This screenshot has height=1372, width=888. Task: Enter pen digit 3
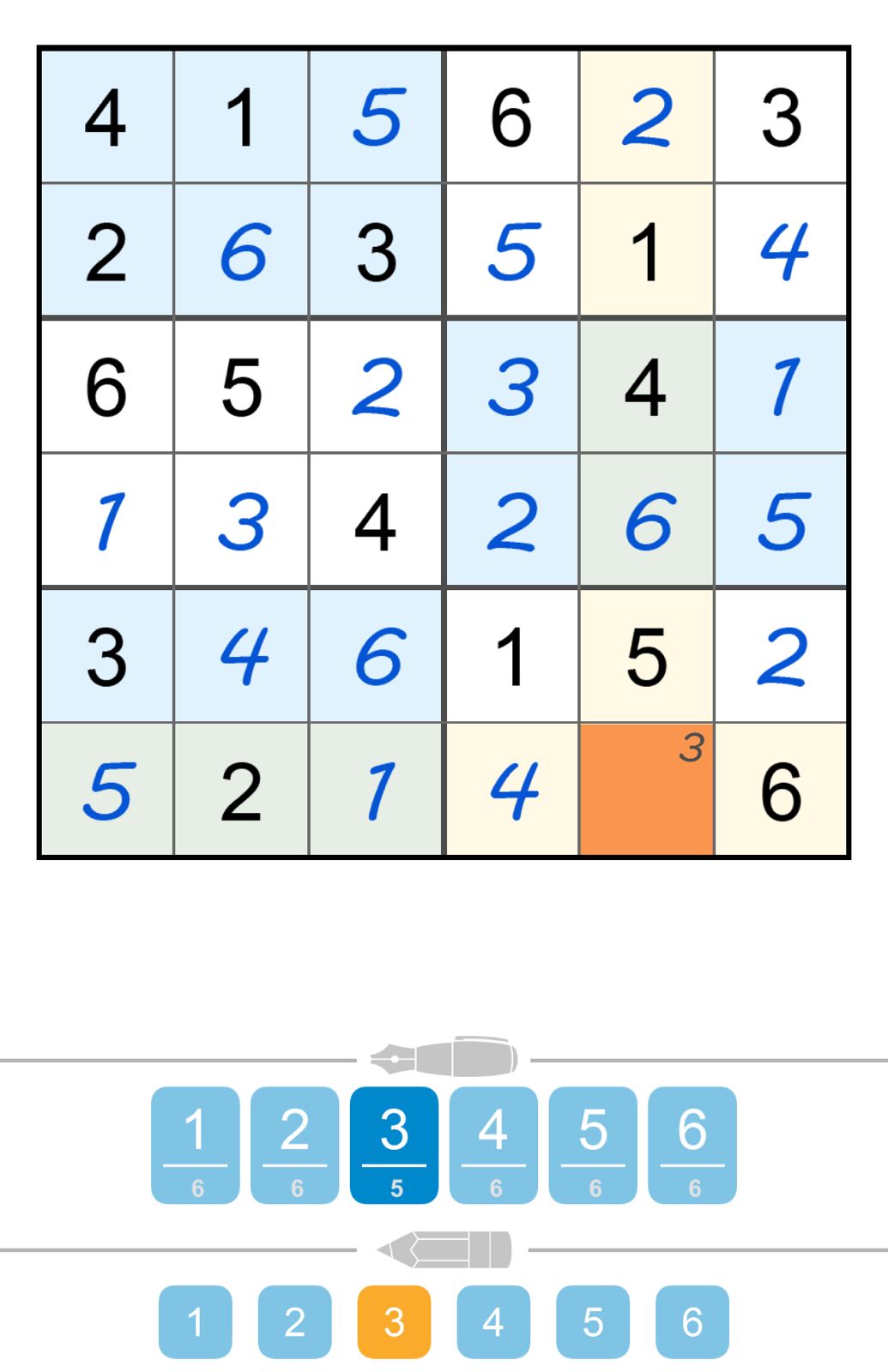coord(394,1144)
